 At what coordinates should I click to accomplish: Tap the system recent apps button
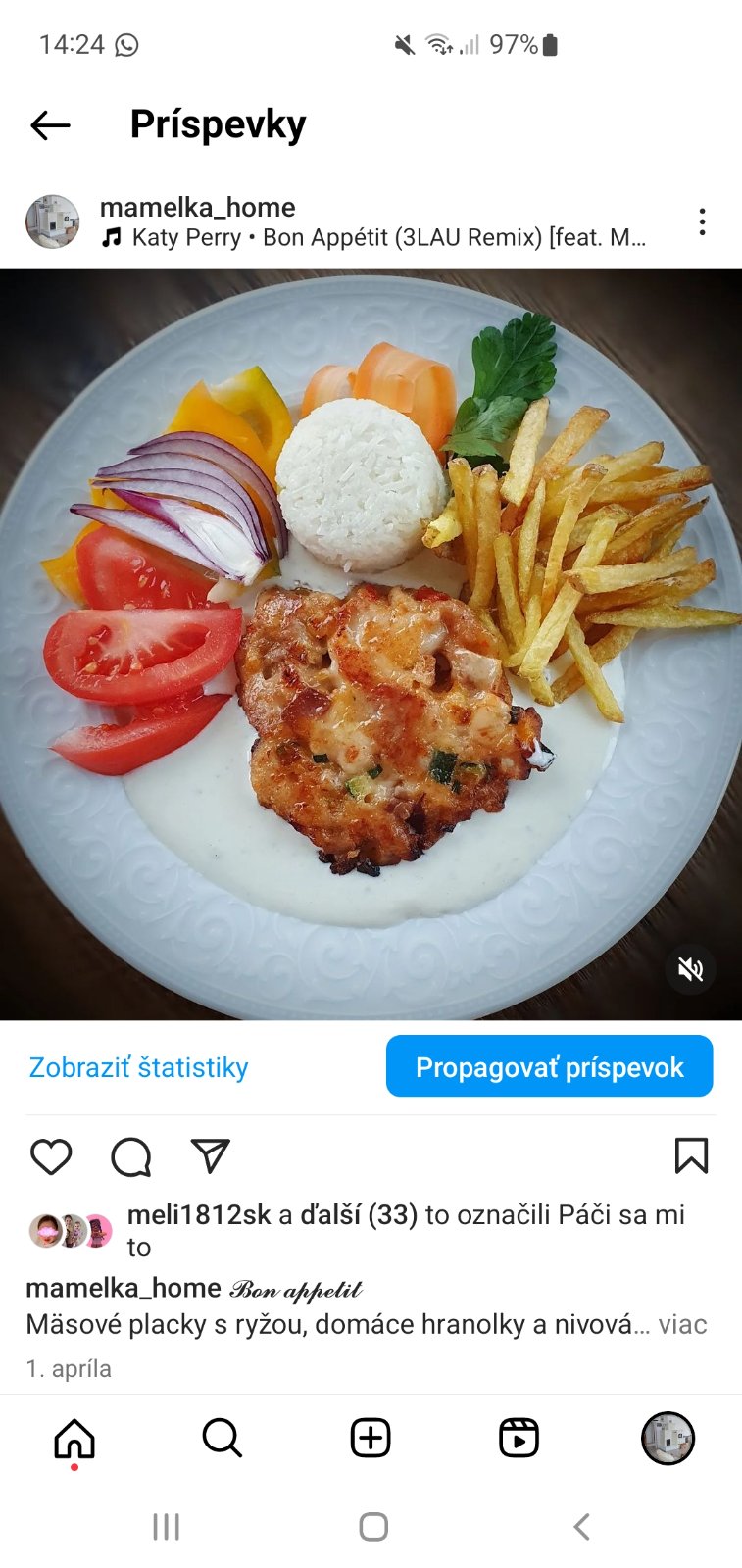coord(166,1526)
